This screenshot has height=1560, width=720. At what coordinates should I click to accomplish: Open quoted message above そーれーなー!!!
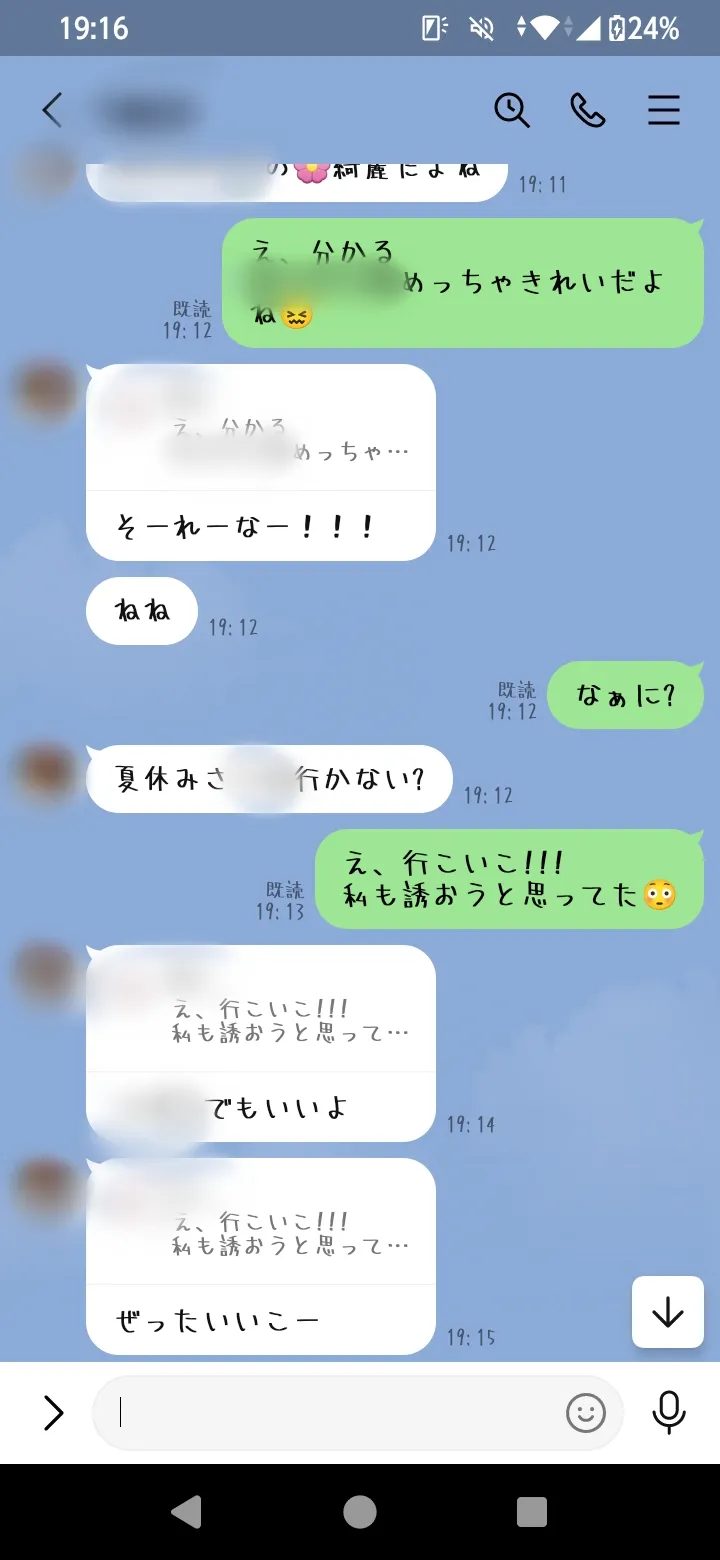(x=262, y=430)
